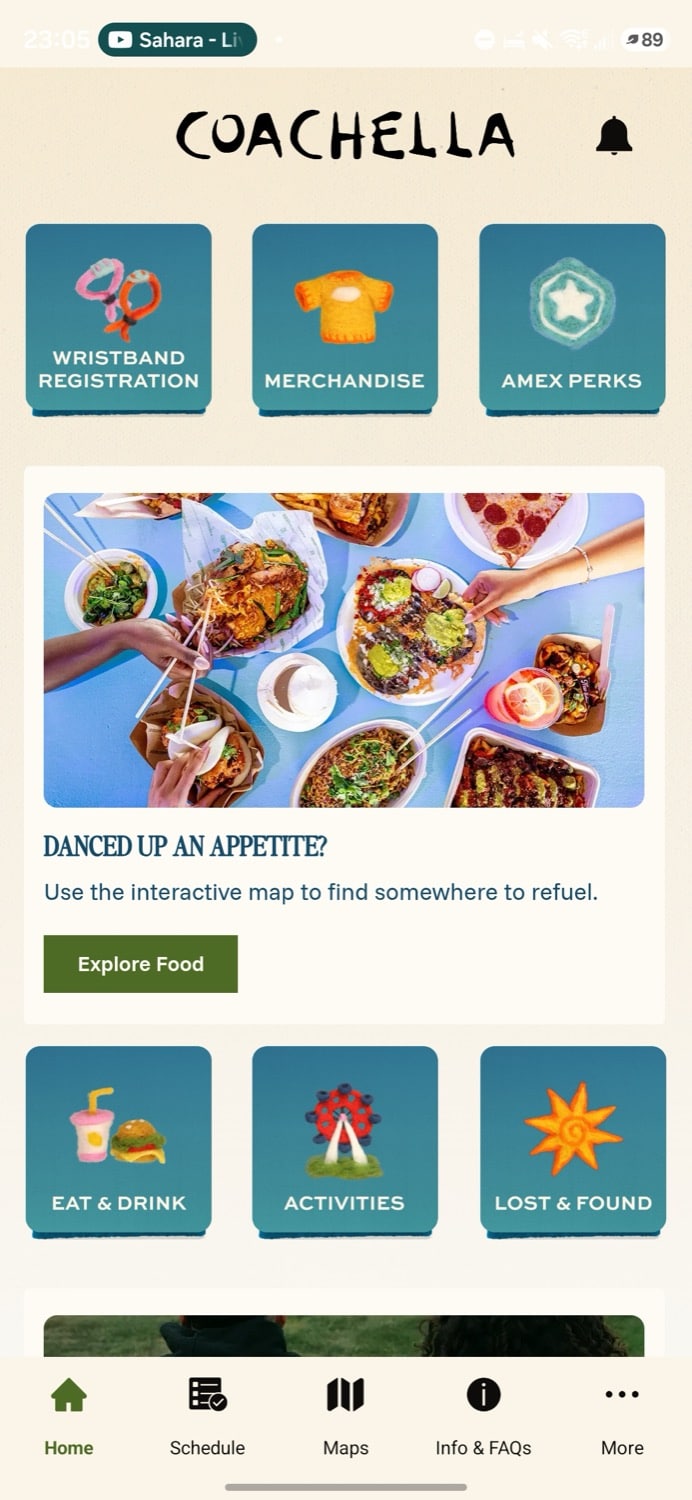Switch to the Info & FAQs tab

tap(483, 1416)
